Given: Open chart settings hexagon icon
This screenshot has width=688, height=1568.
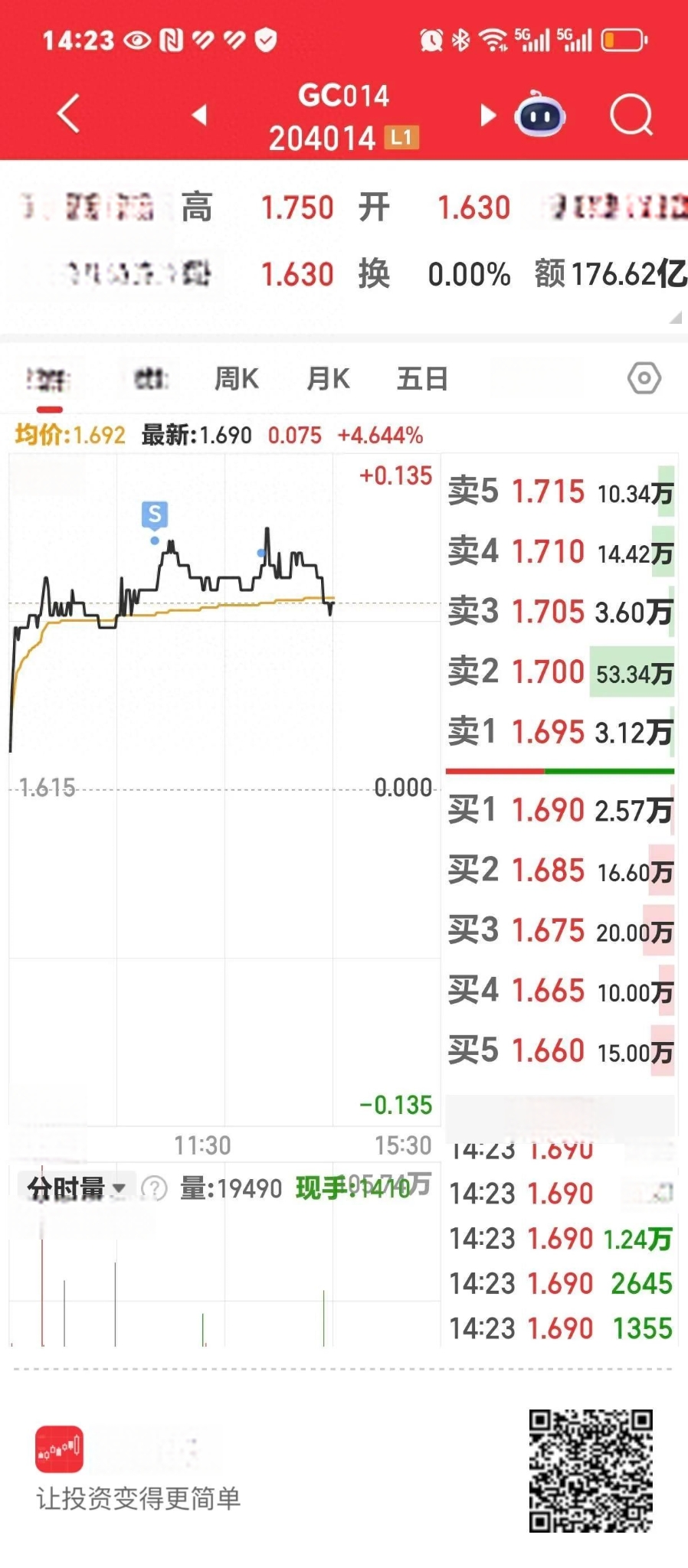Looking at the screenshot, I should click(x=644, y=378).
